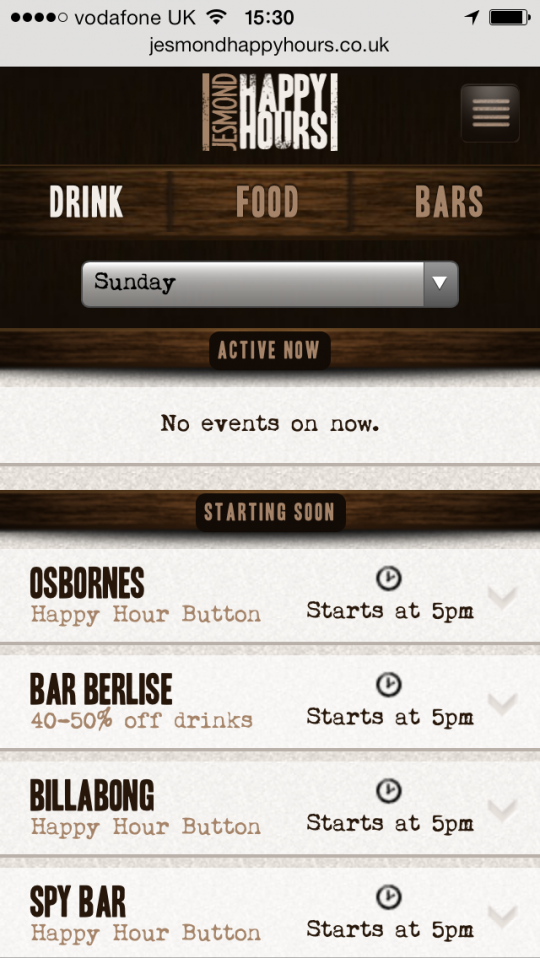
Task: Expand the Osbornes happy hour row
Action: 270,595
